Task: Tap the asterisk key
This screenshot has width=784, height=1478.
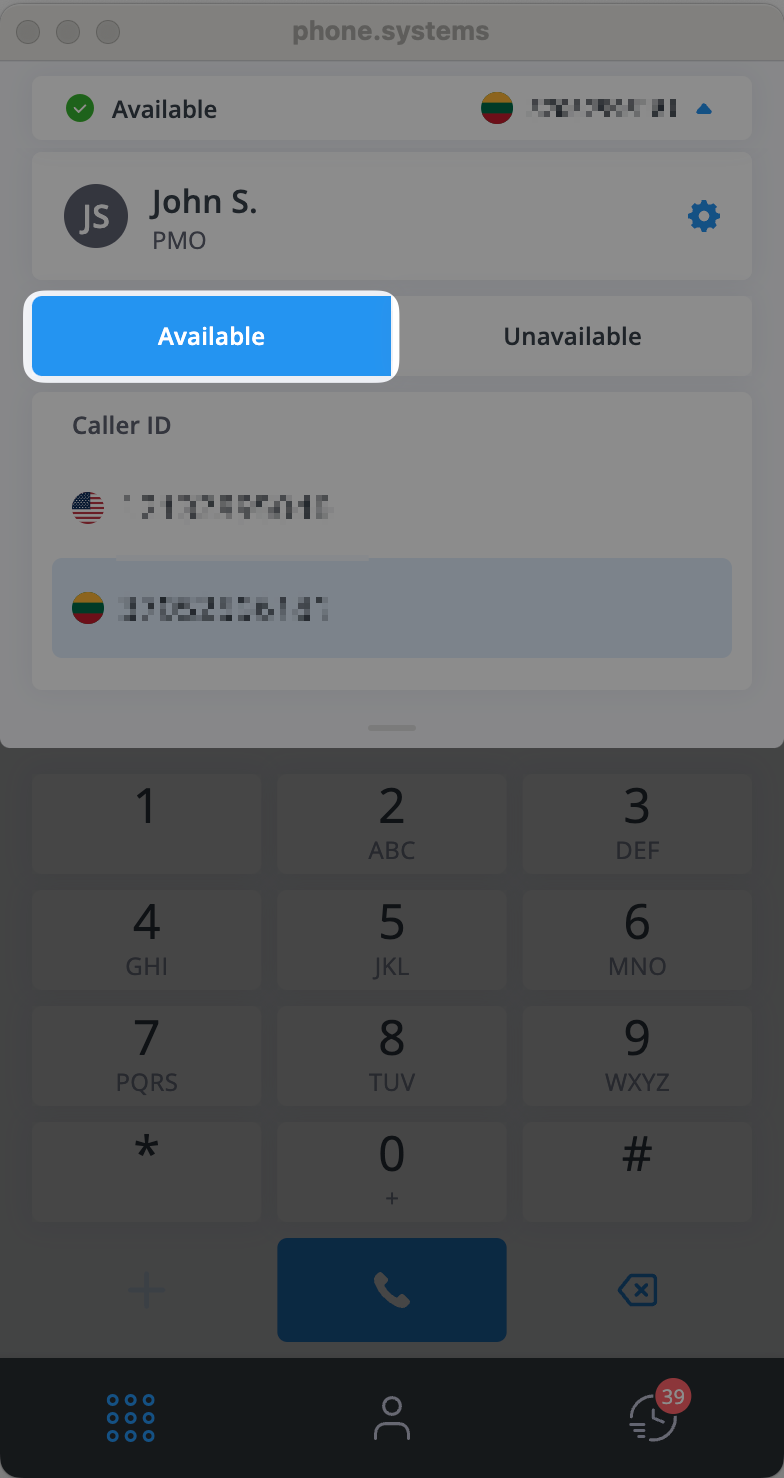Action: point(147,1172)
